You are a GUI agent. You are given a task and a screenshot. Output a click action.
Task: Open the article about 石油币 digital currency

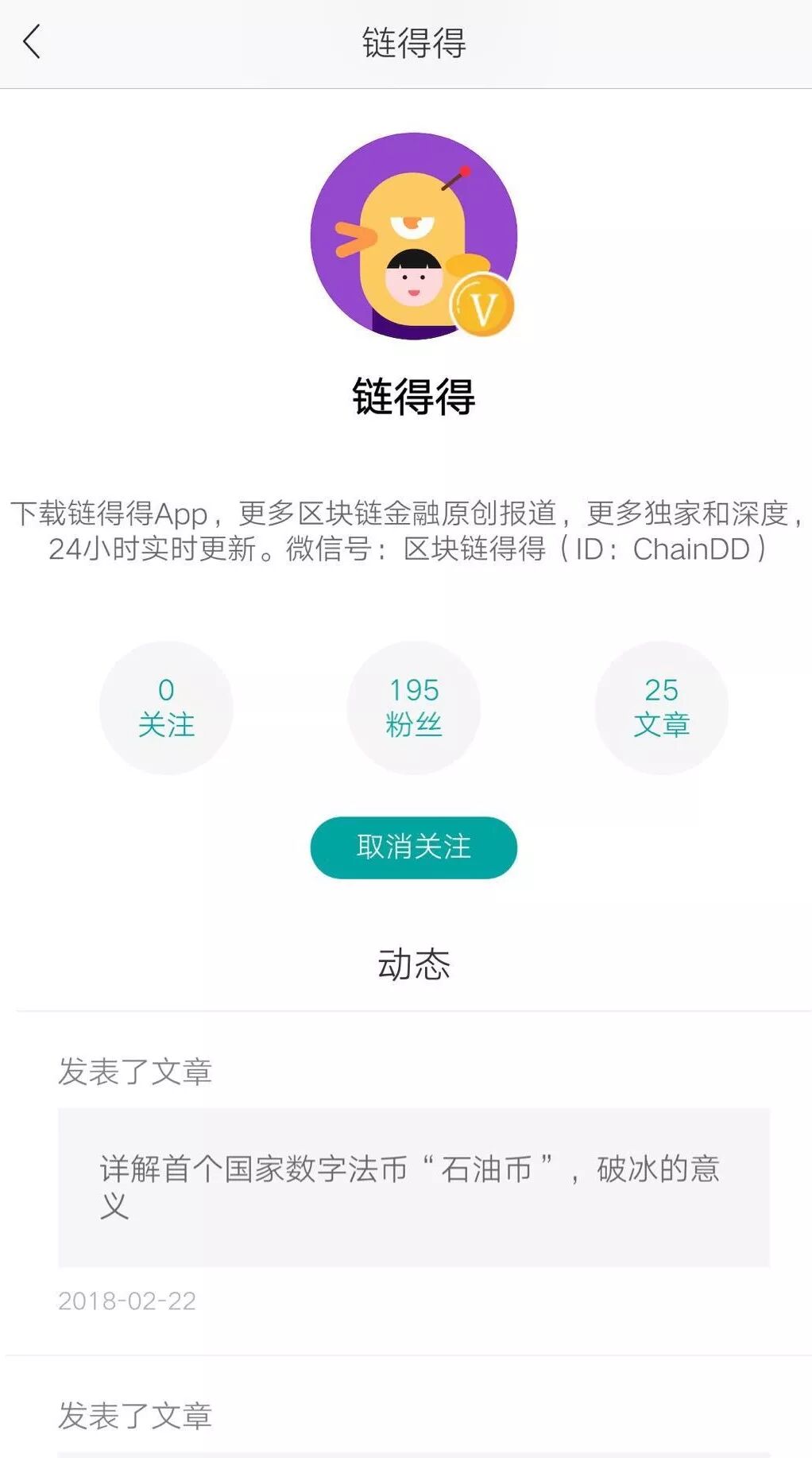pyautogui.click(x=413, y=1187)
